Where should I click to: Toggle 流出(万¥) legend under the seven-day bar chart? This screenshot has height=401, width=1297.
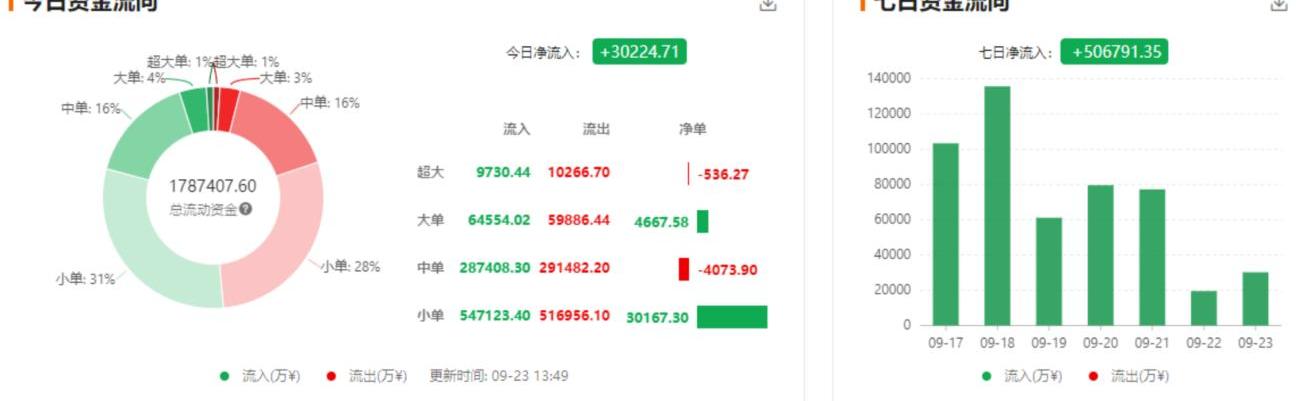pyautogui.click(x=1129, y=376)
